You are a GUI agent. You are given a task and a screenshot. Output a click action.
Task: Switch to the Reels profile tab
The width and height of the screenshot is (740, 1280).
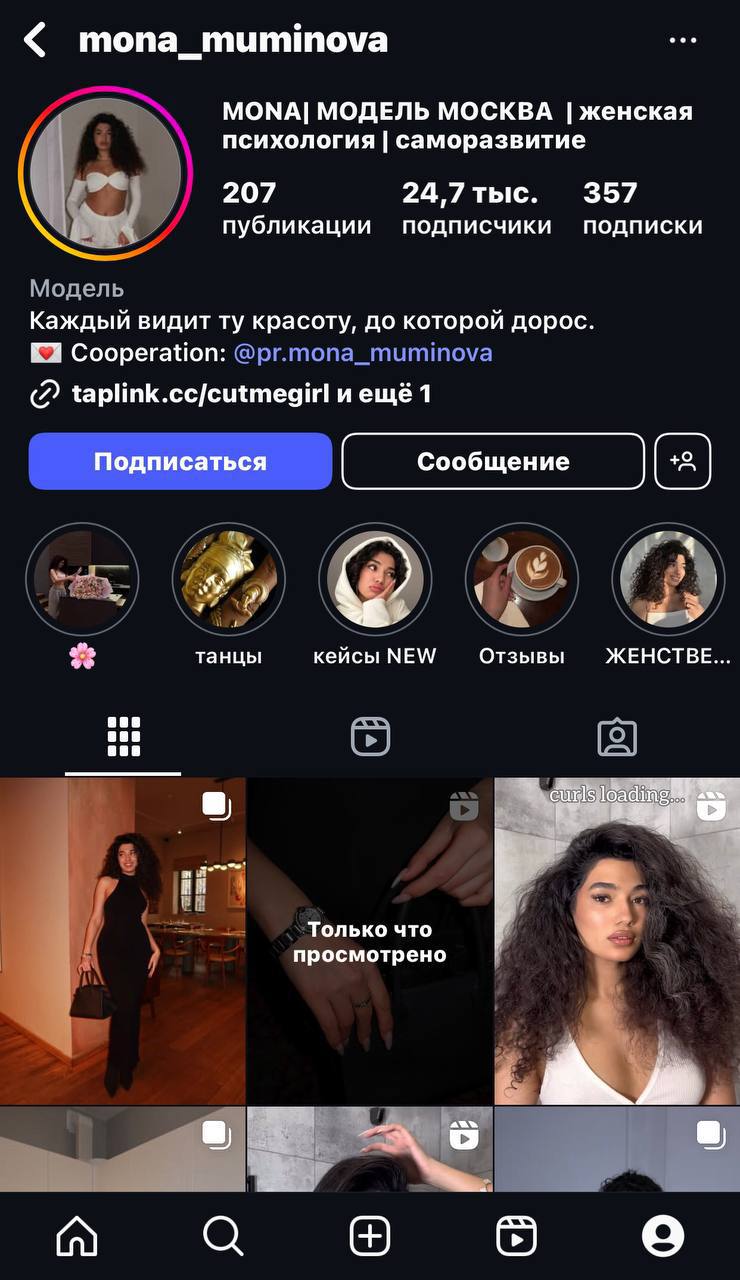[x=370, y=737]
